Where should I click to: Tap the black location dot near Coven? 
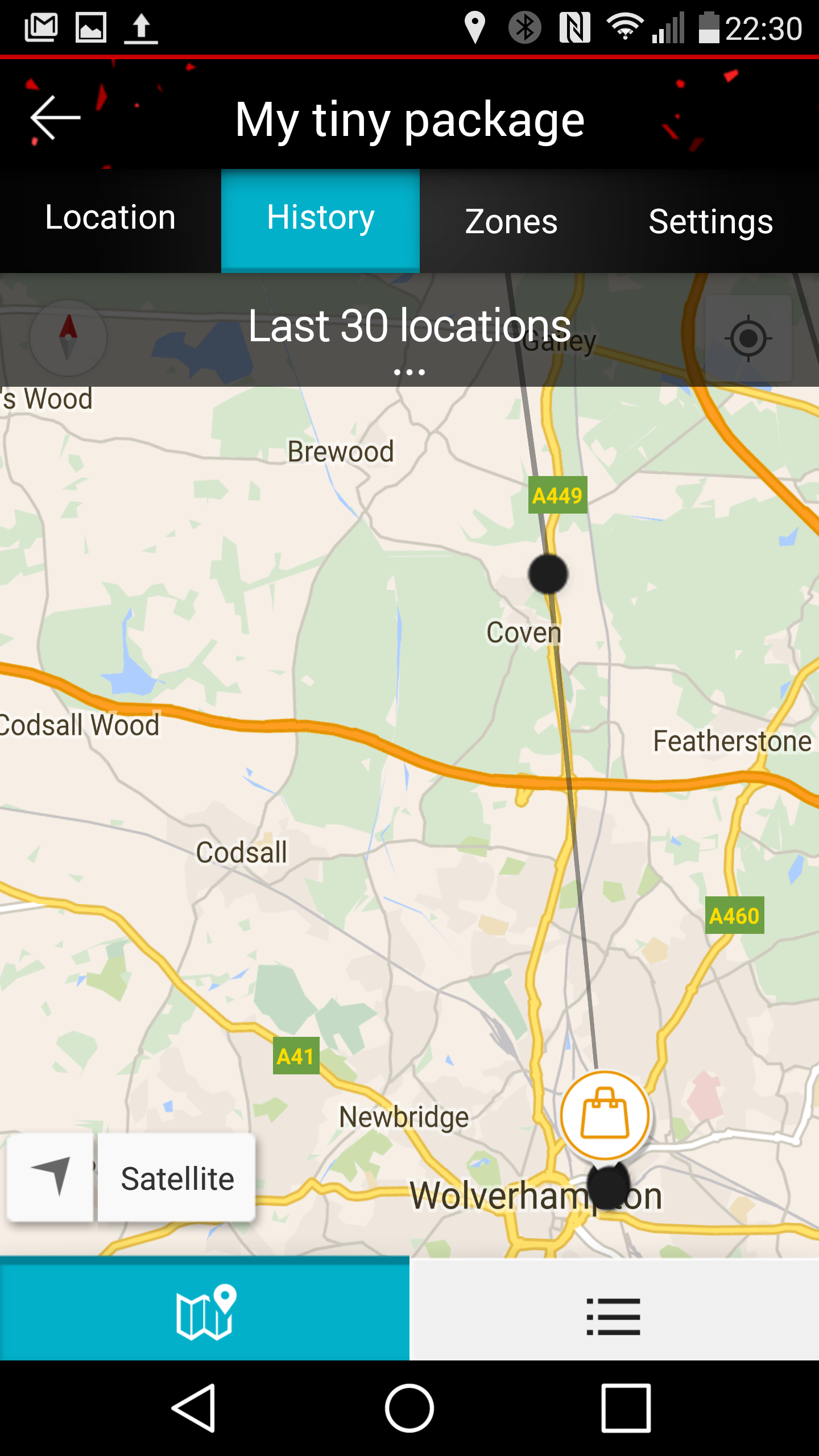coord(548,574)
